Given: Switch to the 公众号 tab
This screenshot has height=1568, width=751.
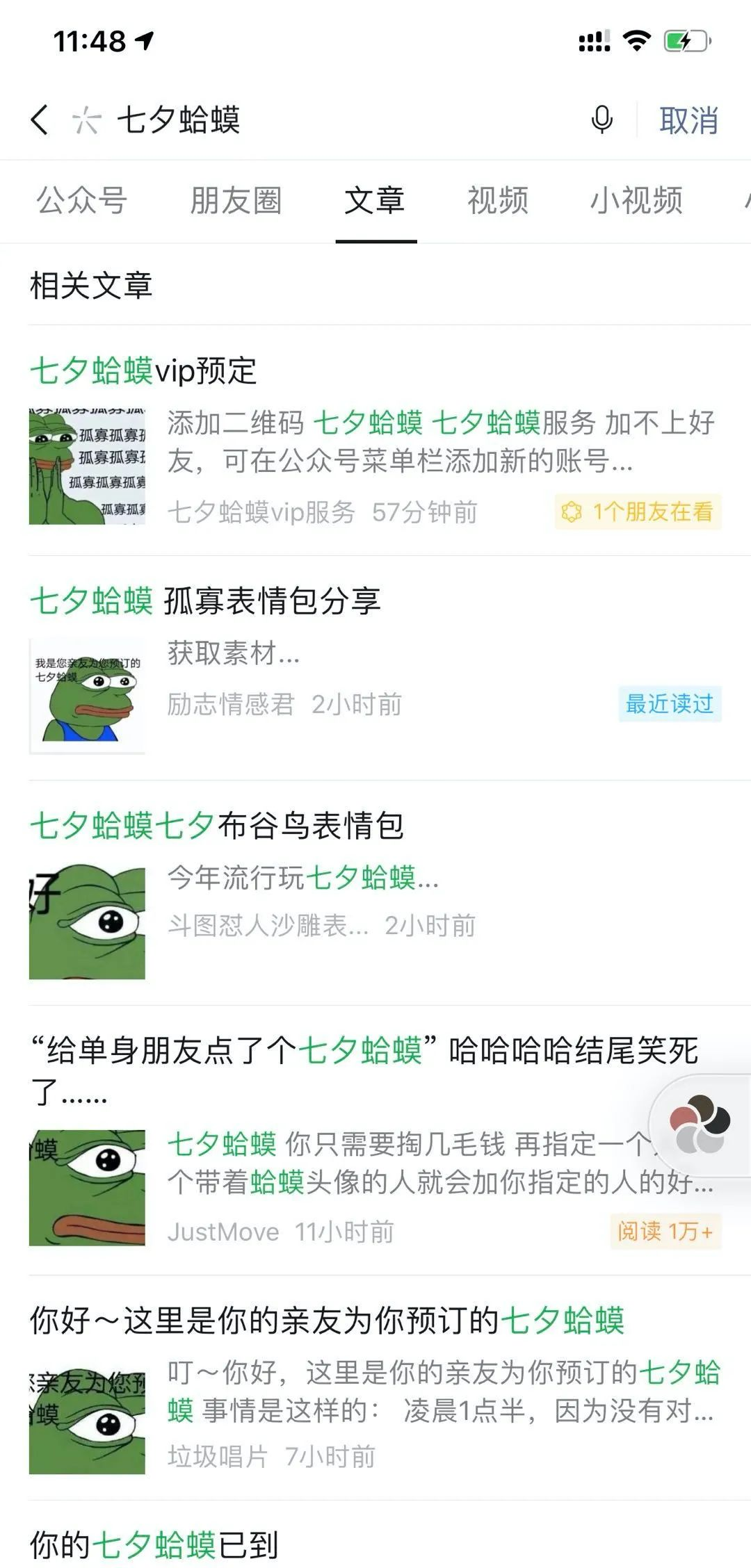Looking at the screenshot, I should coord(81,201).
